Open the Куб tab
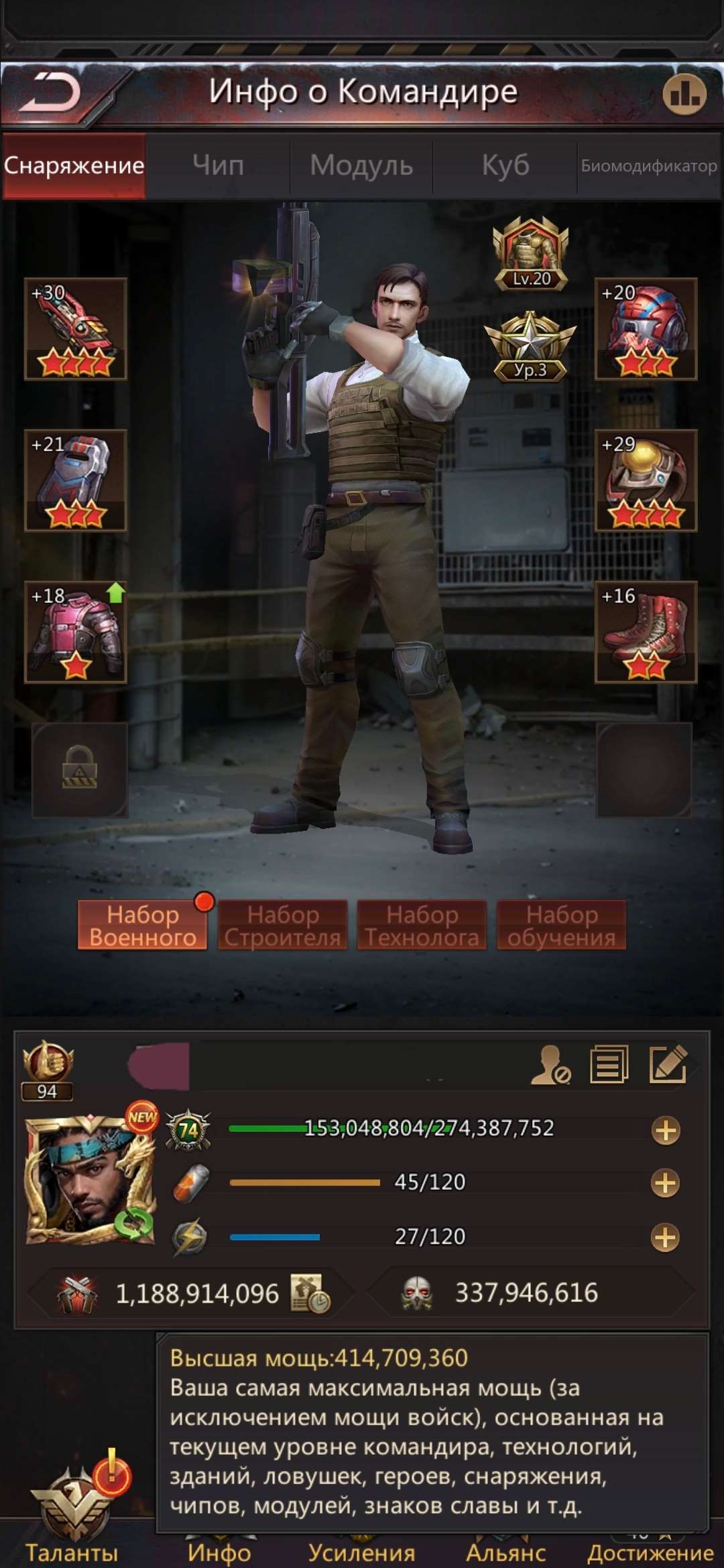Image resolution: width=724 pixels, height=1568 pixels. pos(505,165)
